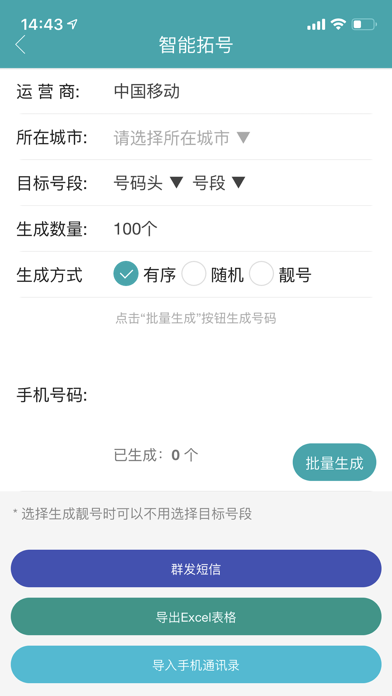392x696 pixels.
Task: Expand the 号段 dropdown
Action: point(219,183)
